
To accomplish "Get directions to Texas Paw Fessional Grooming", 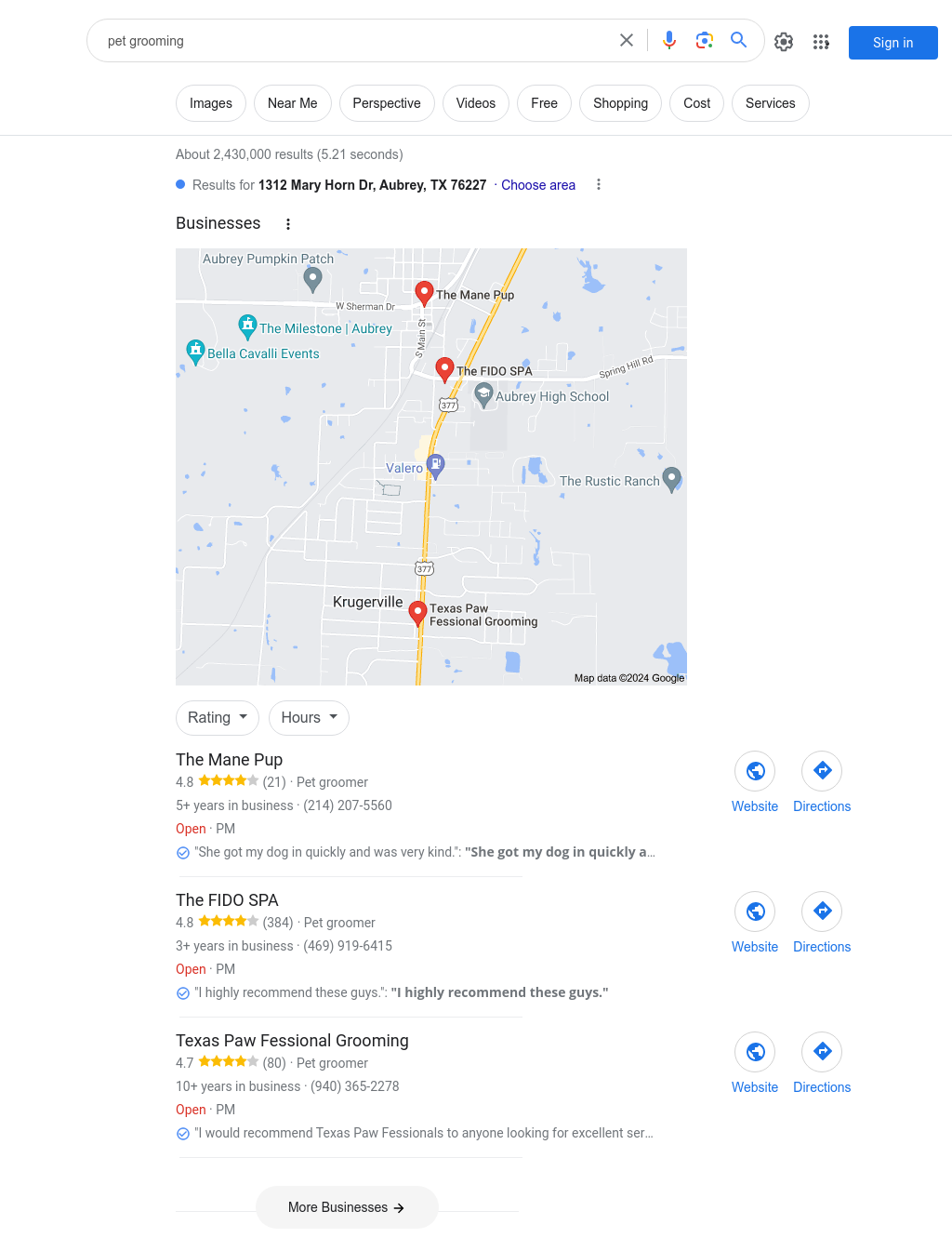I will pos(822,1052).
